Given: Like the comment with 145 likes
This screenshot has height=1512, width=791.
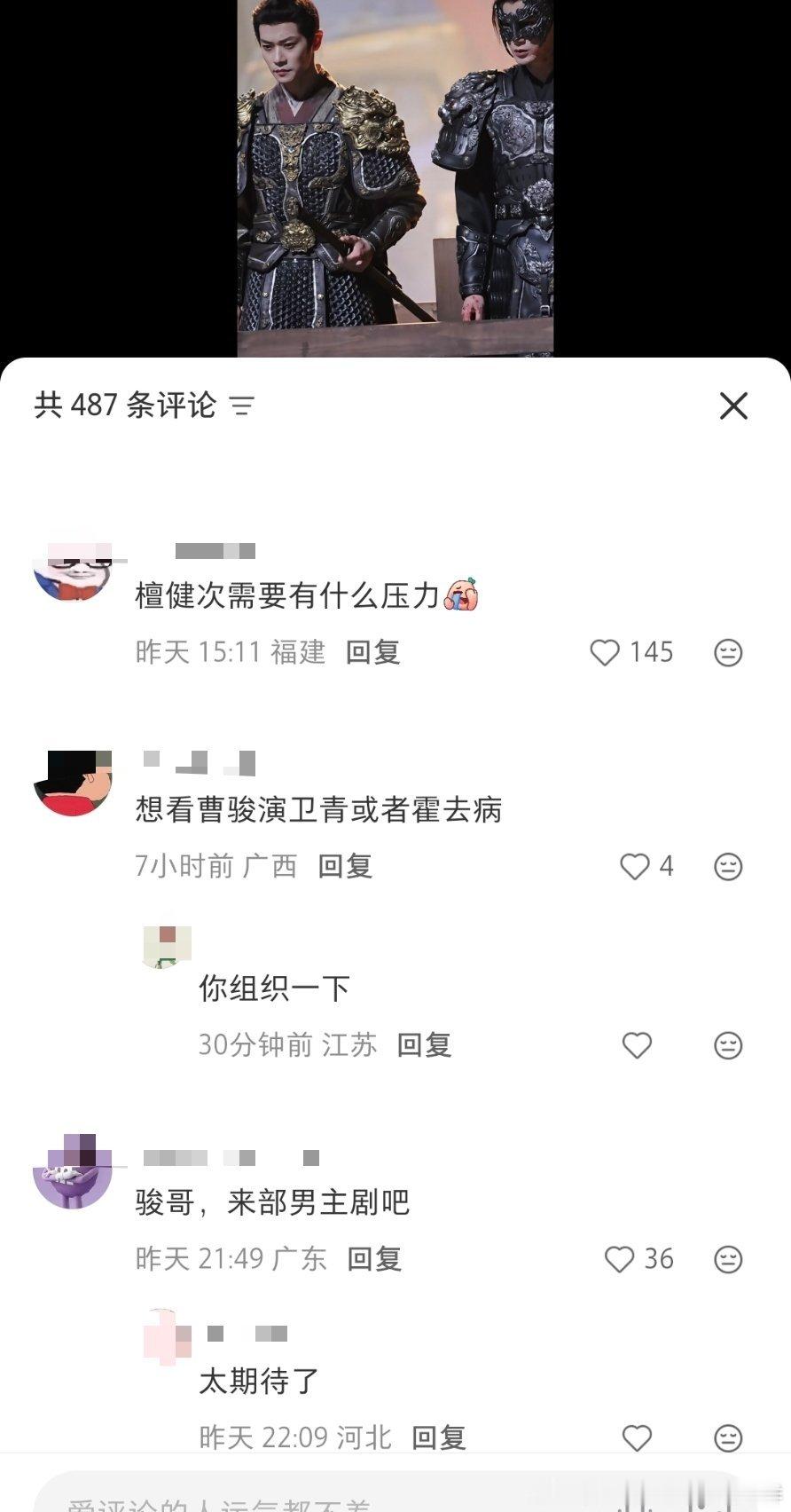Looking at the screenshot, I should pyautogui.click(x=607, y=653).
